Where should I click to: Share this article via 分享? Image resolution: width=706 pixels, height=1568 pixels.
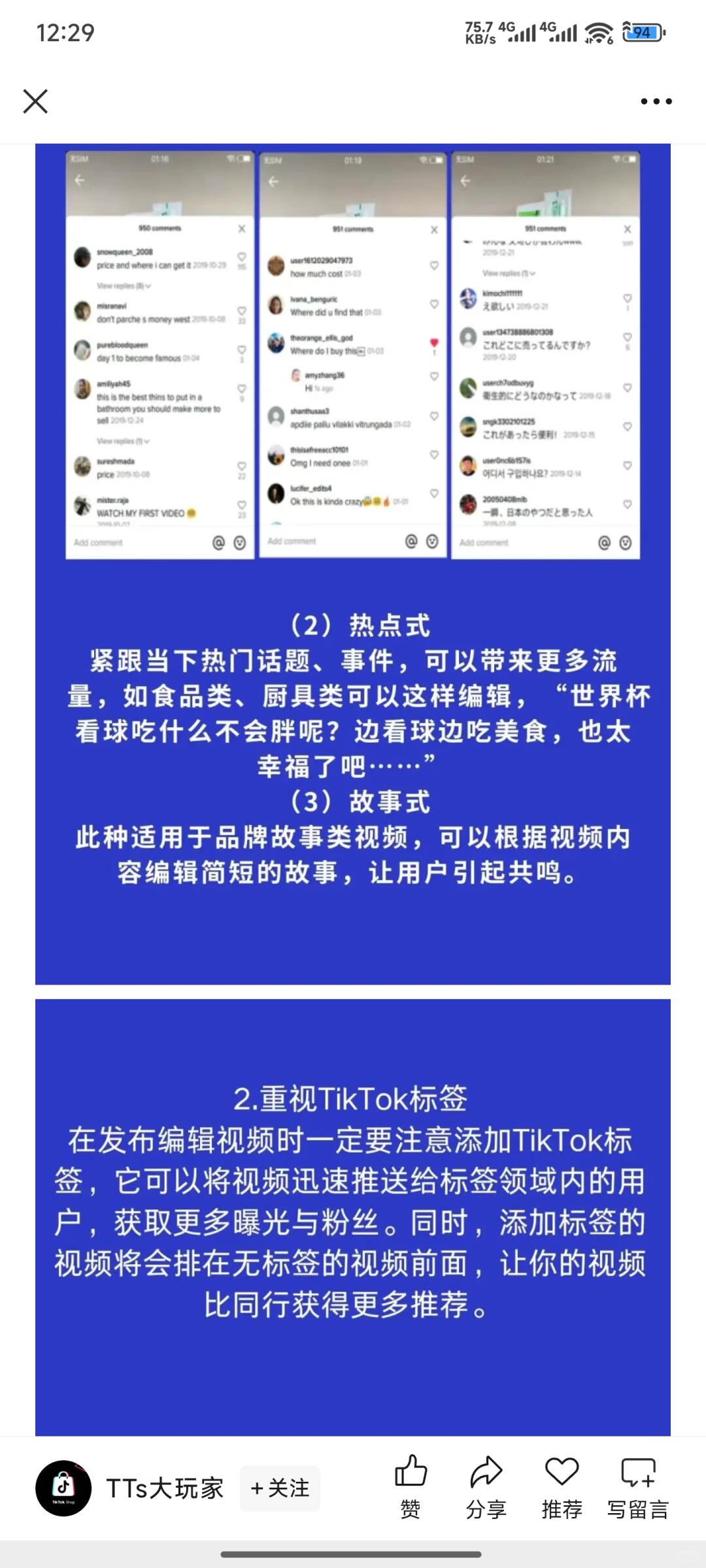tap(486, 1487)
